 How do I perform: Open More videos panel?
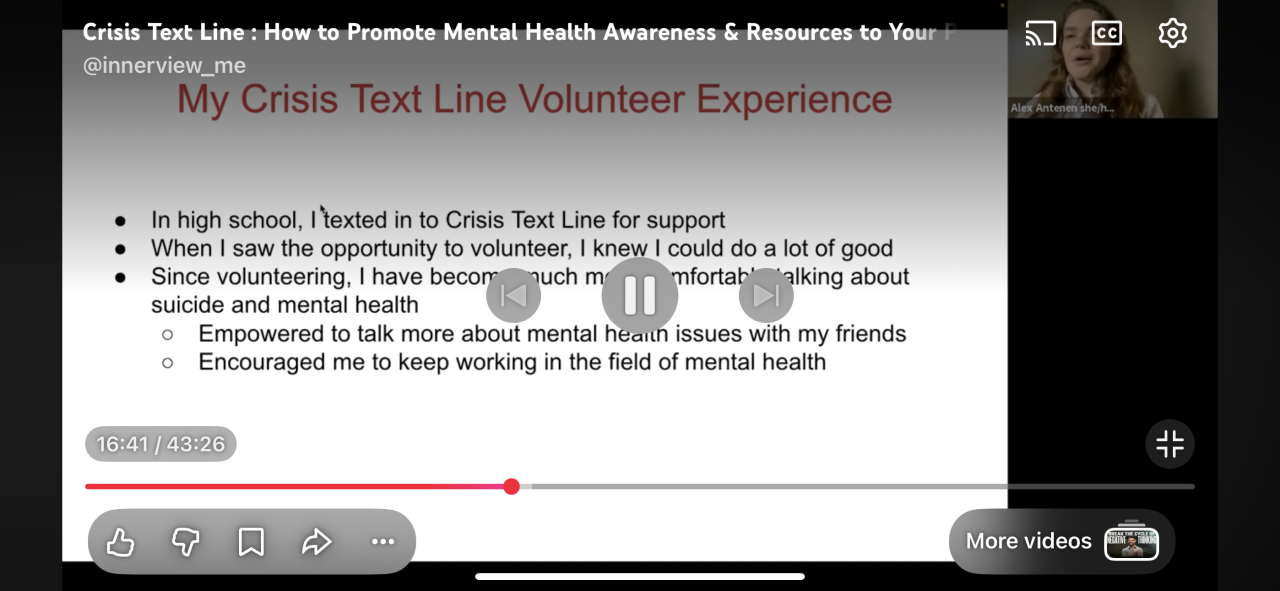1061,541
